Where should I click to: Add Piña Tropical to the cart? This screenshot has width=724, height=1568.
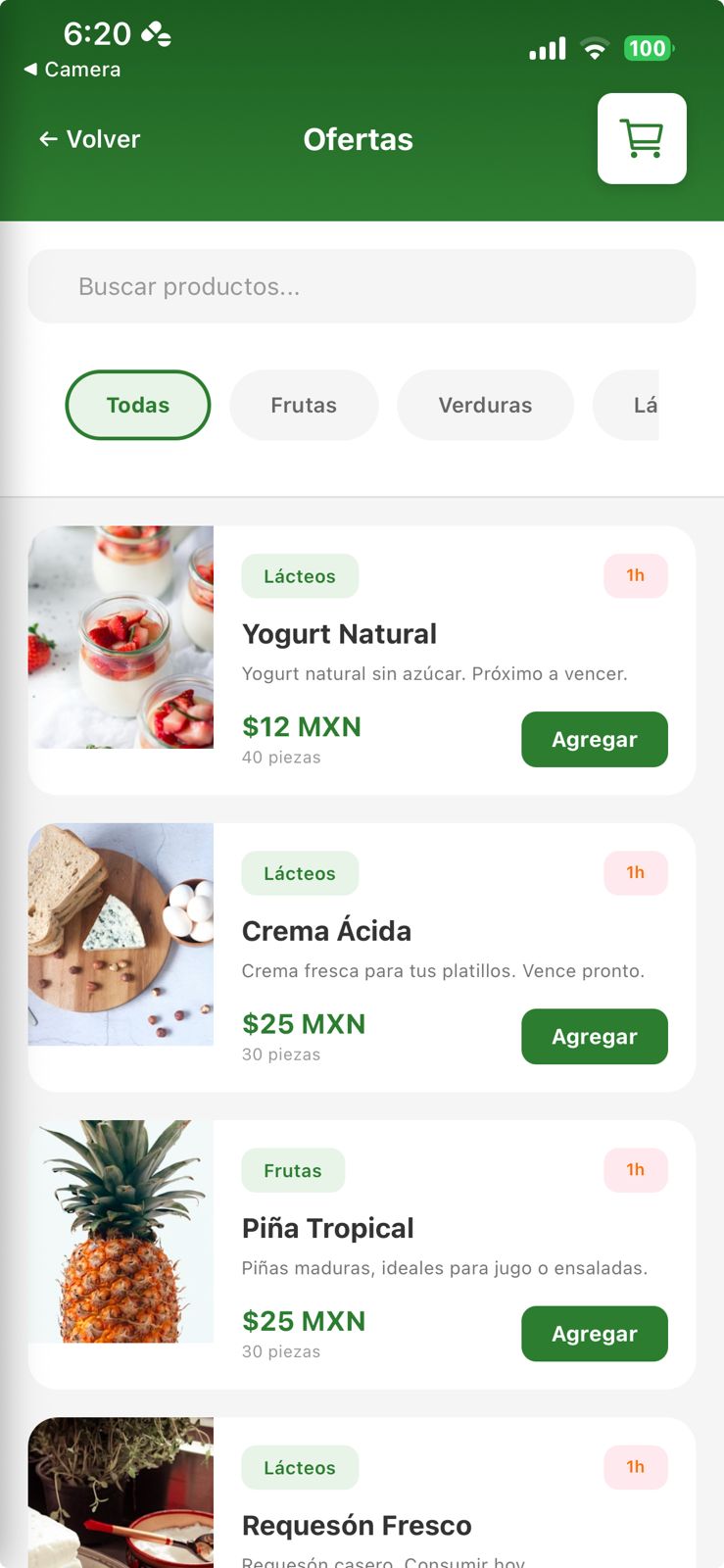594,1334
